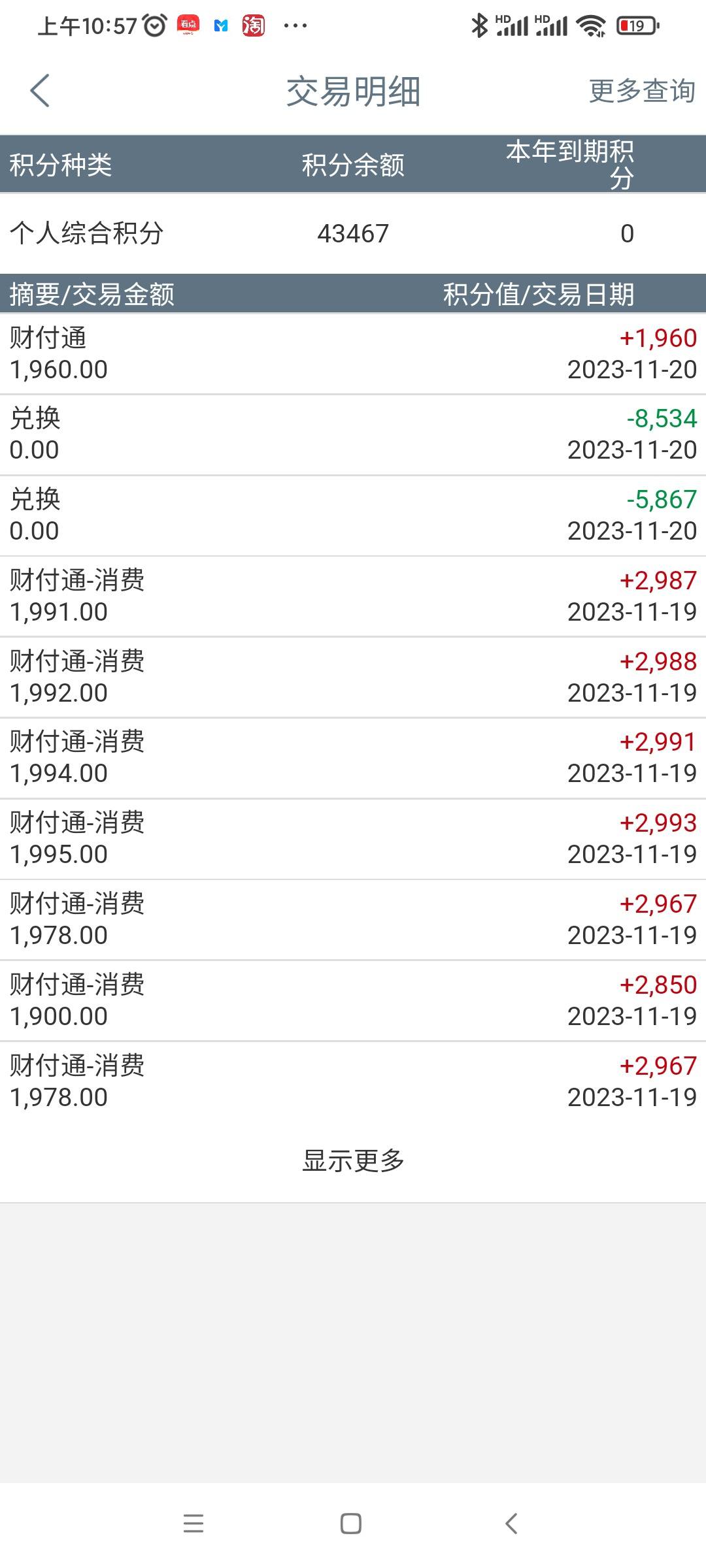Tap the system home button
Screen dimensions: 706x1568
(x=351, y=1523)
